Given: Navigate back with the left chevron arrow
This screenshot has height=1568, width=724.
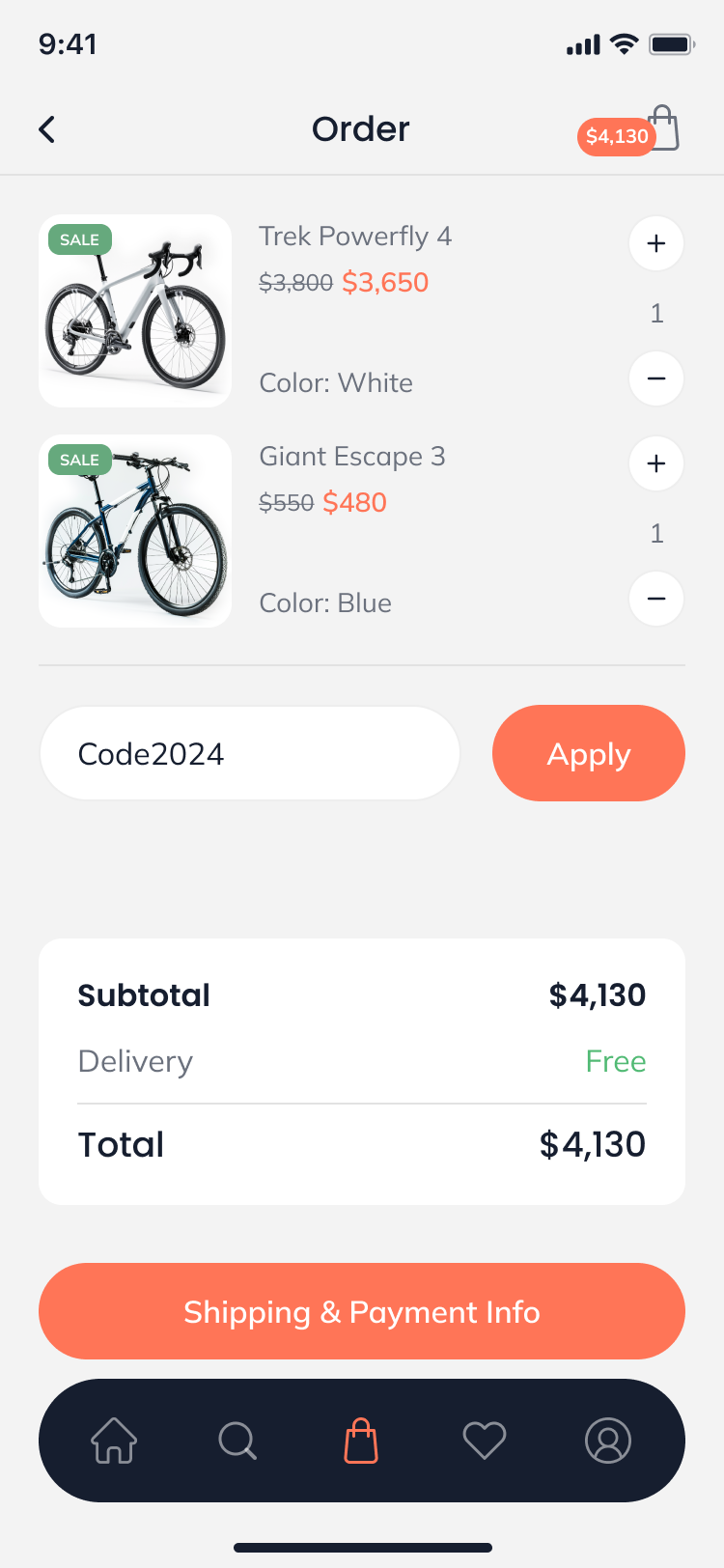Looking at the screenshot, I should tap(45, 128).
